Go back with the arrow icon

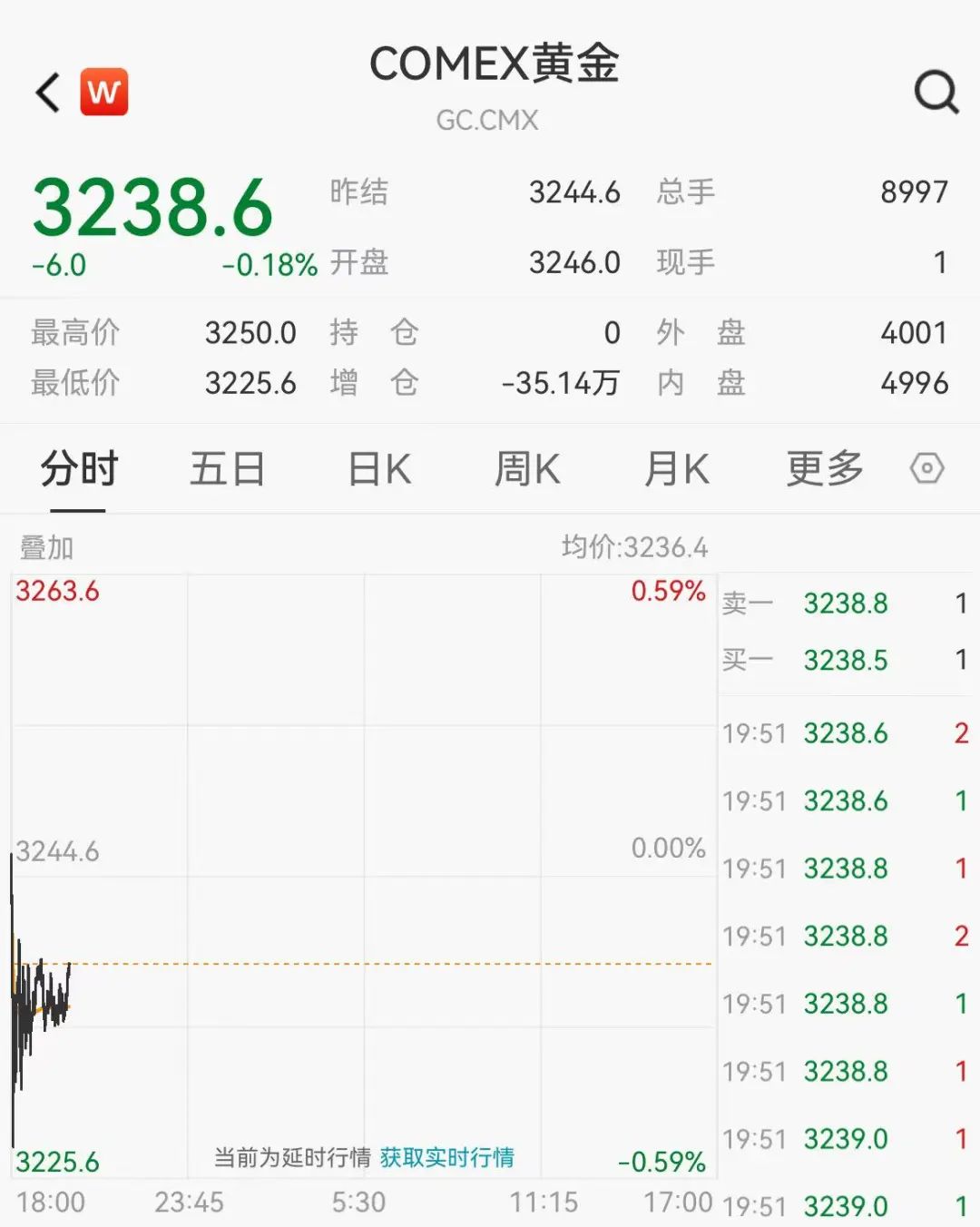[49, 93]
